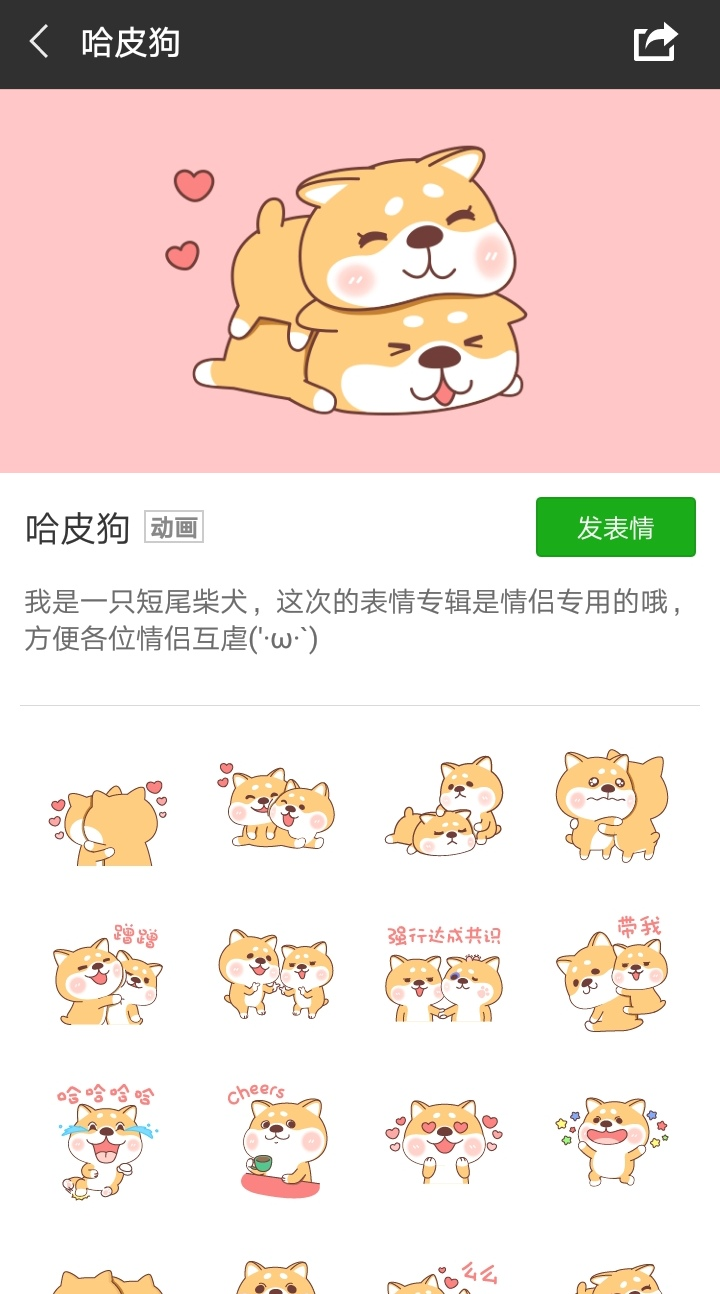Preview the 蹭蹭 sticker
The width and height of the screenshot is (720, 1294).
tap(108, 975)
